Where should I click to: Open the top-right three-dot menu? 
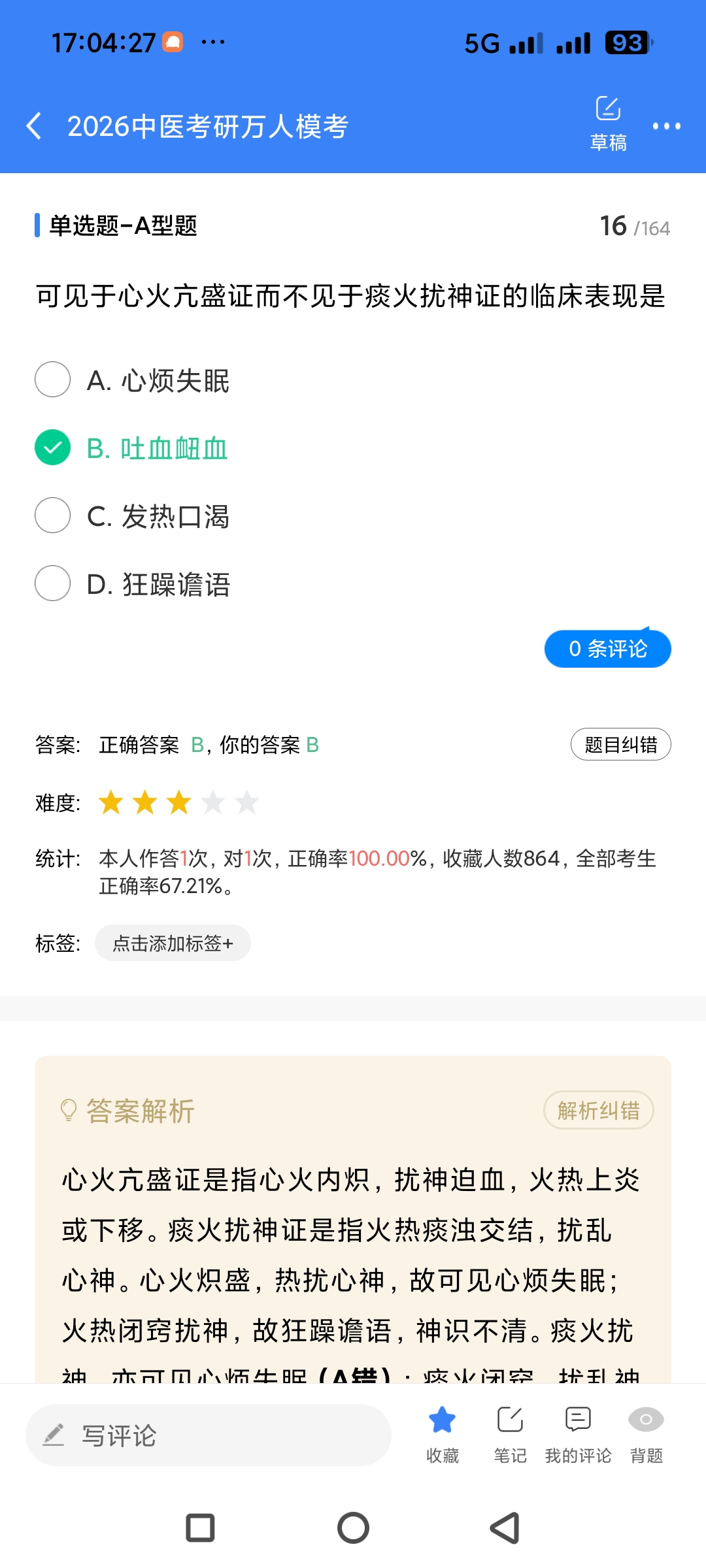click(x=666, y=125)
